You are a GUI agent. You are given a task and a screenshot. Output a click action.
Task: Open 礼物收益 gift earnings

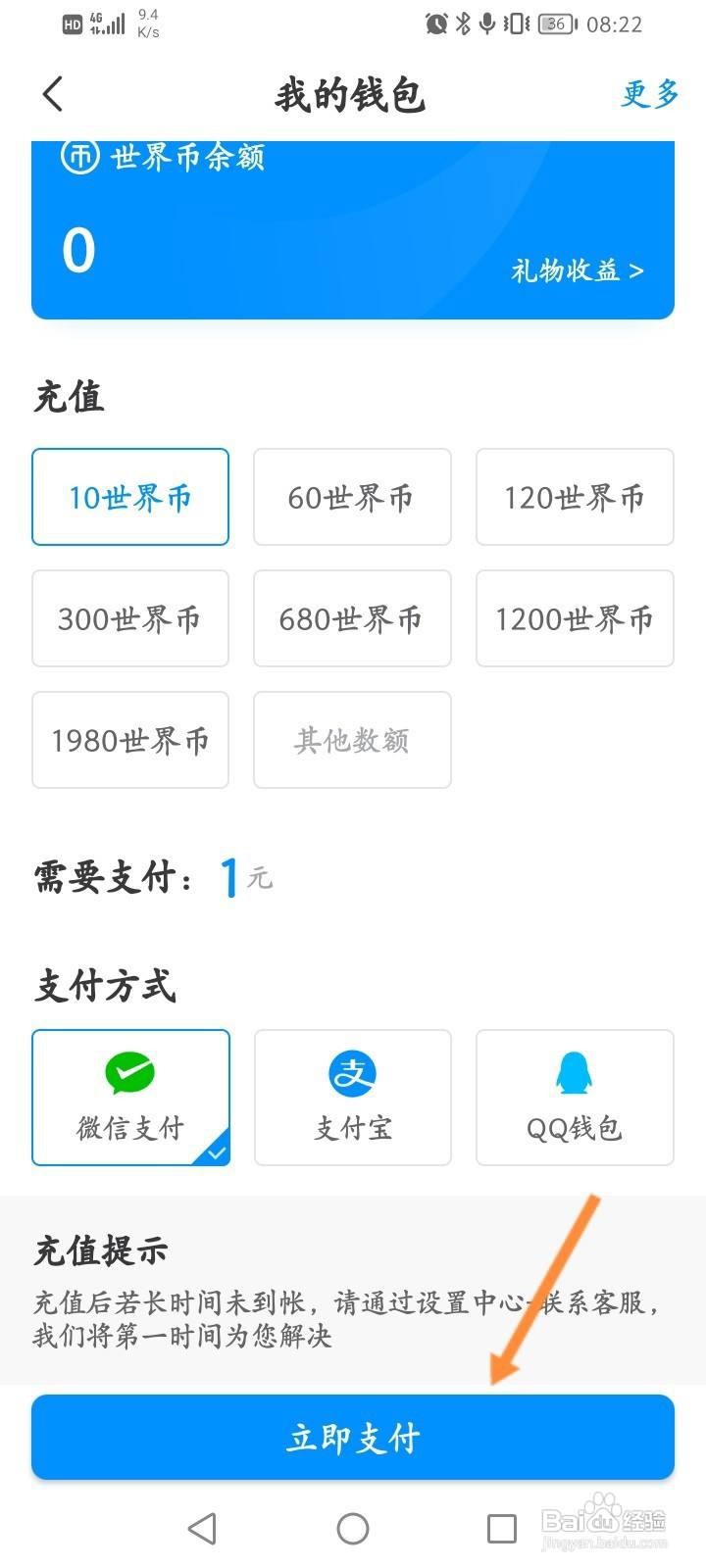[577, 270]
